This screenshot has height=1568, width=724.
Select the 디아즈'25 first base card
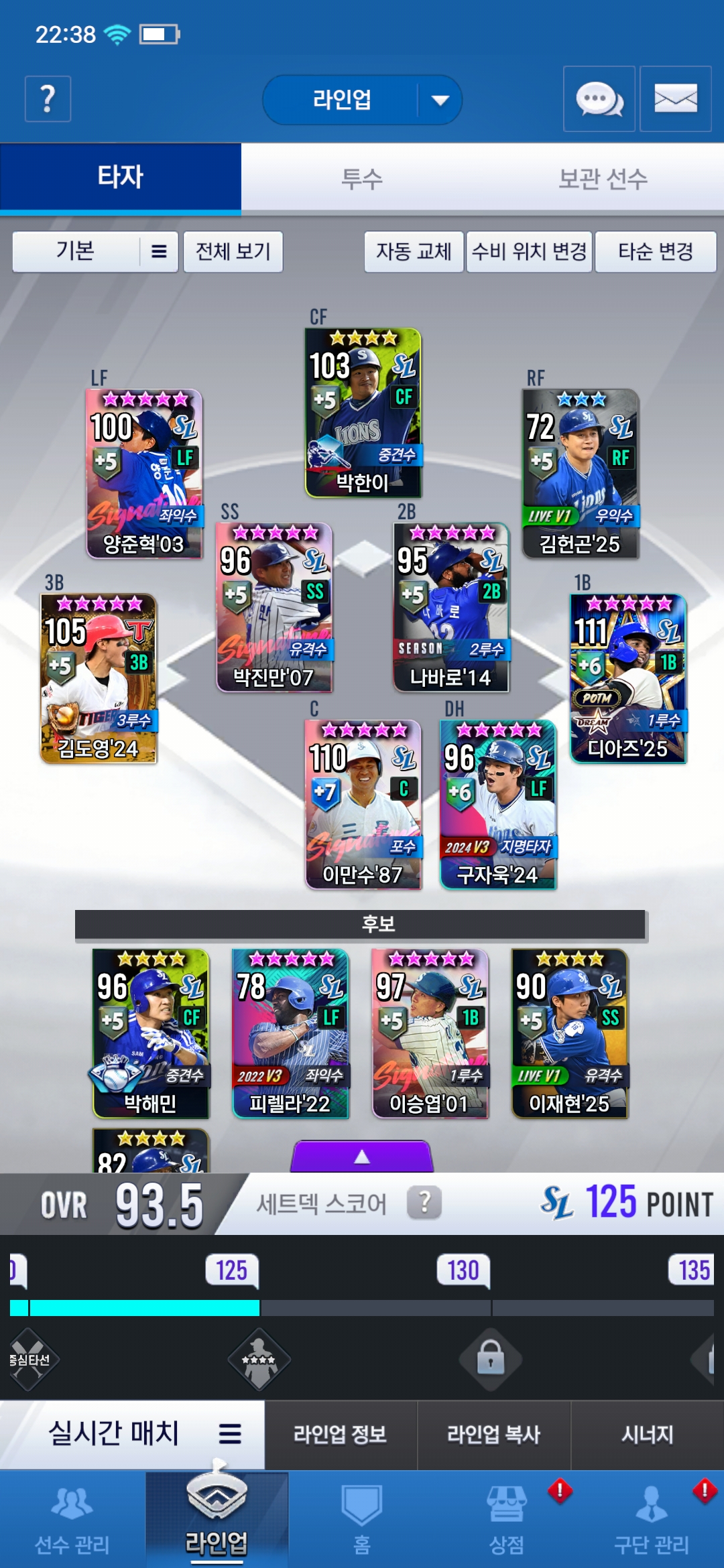(628, 678)
